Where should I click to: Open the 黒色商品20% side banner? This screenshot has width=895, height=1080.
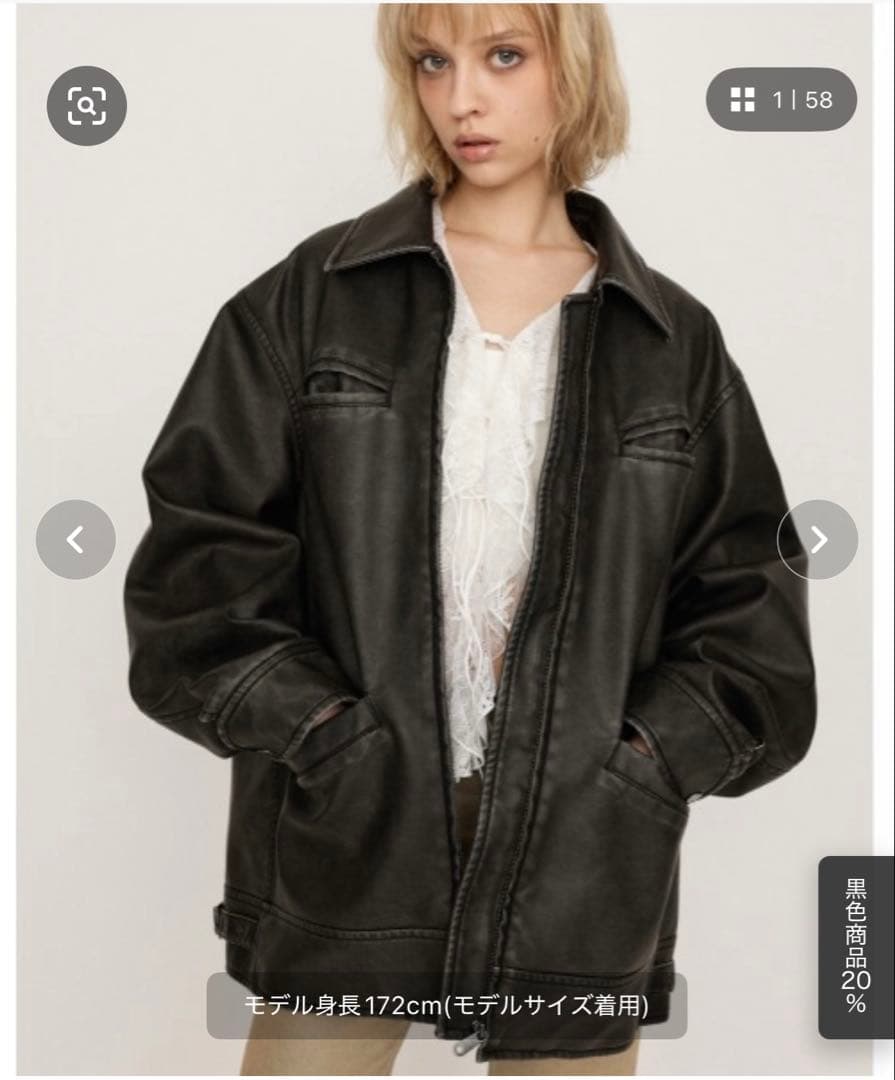point(856,946)
